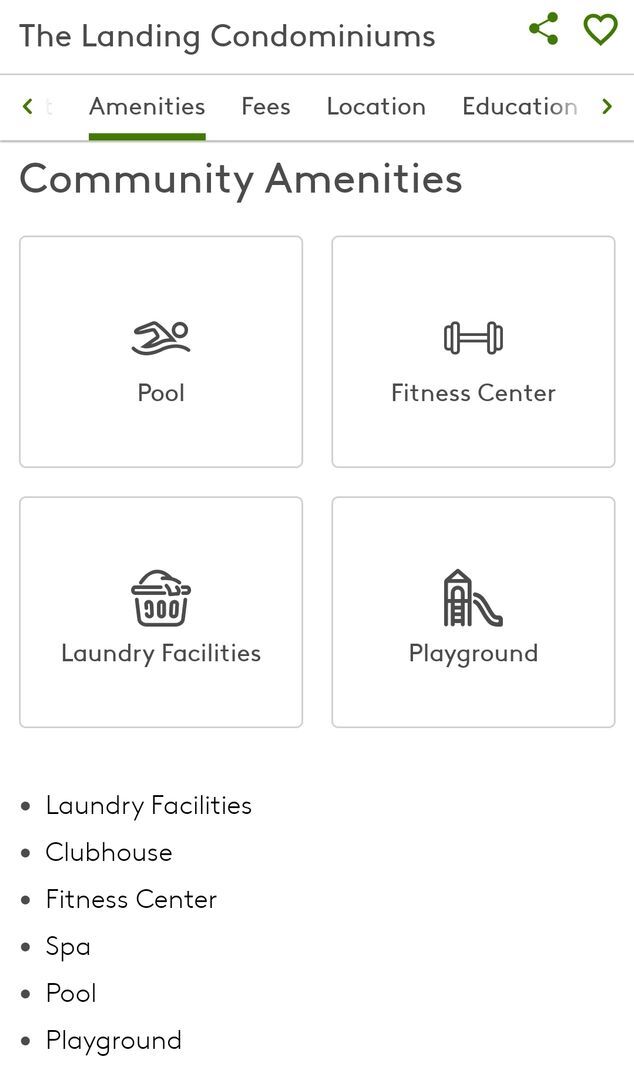Save this listing with the heart icon
The width and height of the screenshot is (634, 1080).
600,29
